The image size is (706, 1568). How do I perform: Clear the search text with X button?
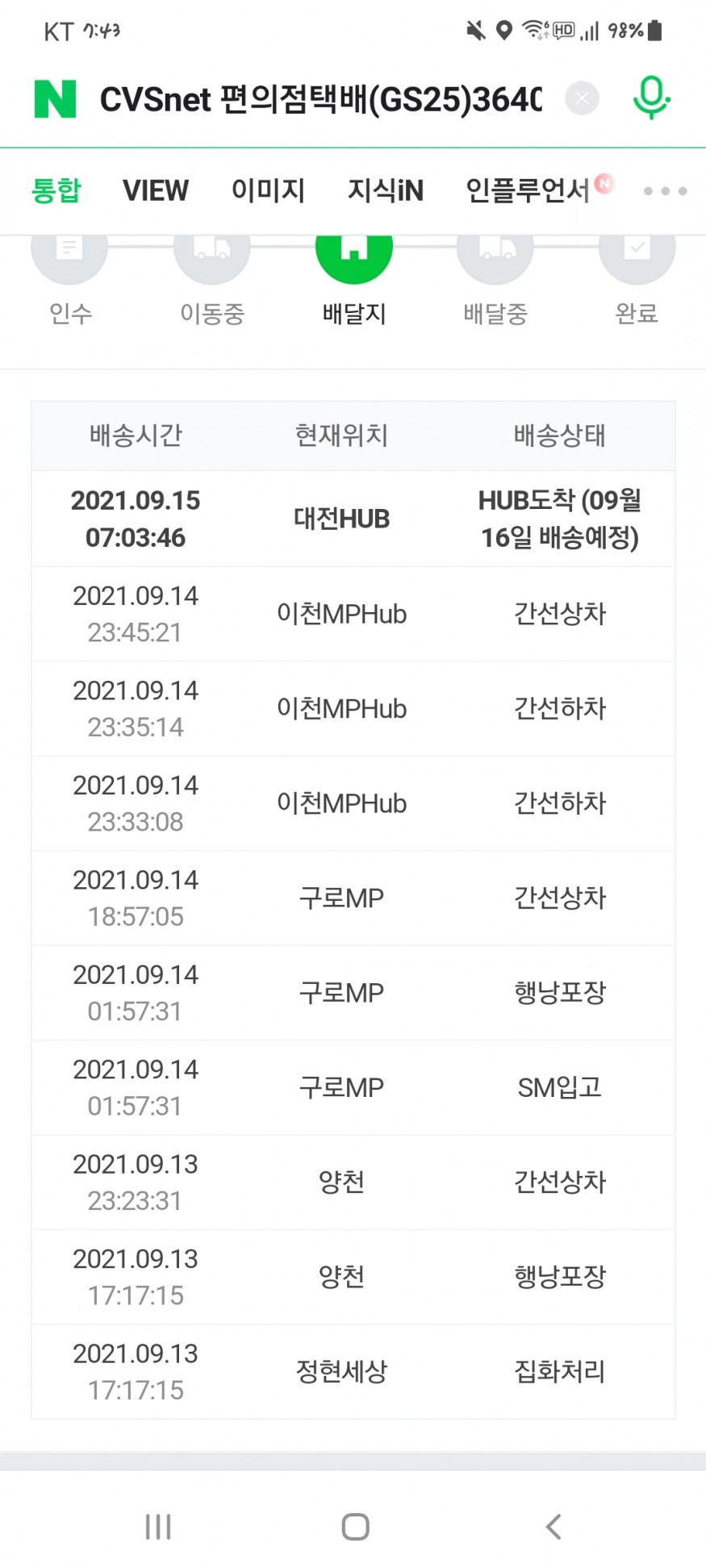coord(582,98)
